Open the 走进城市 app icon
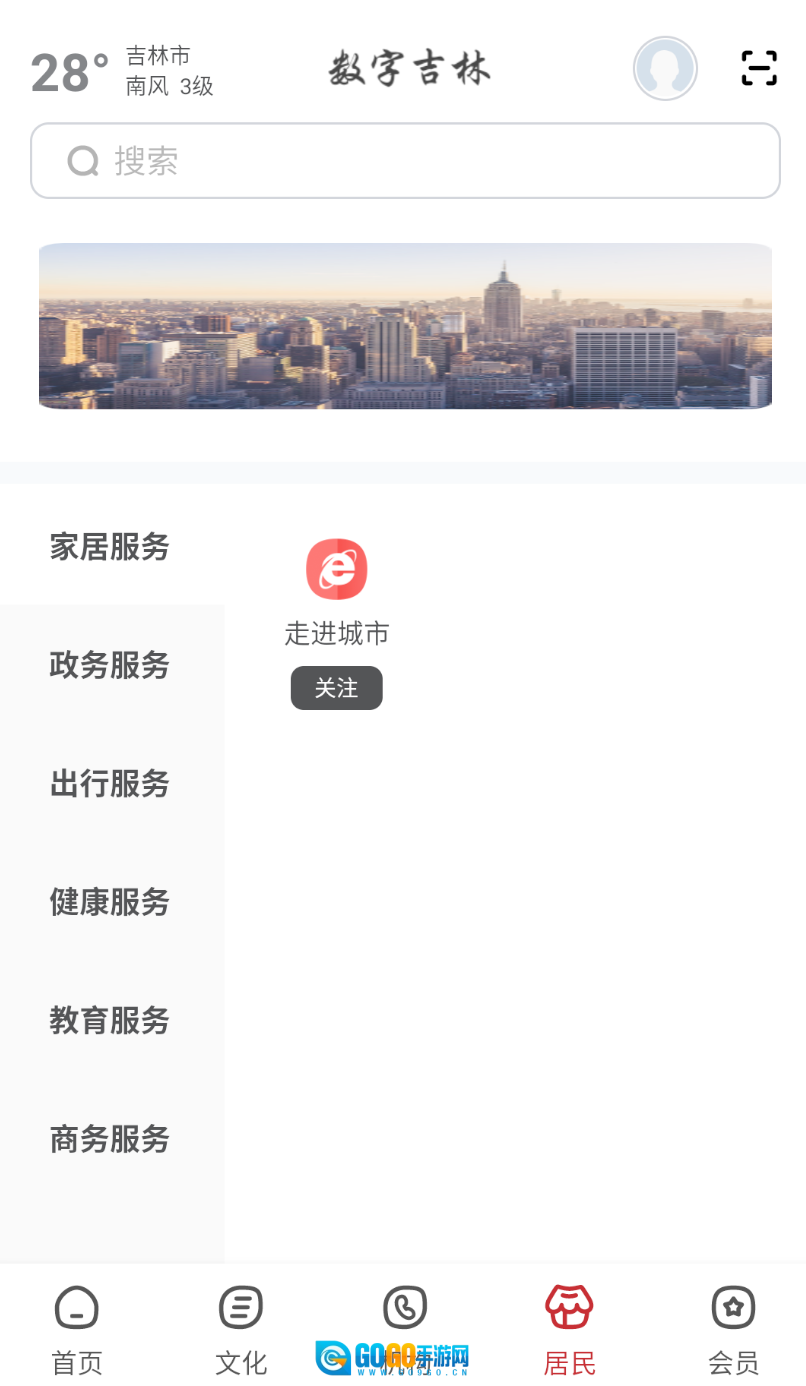Viewport: 806px width, 1386px height. click(x=337, y=568)
